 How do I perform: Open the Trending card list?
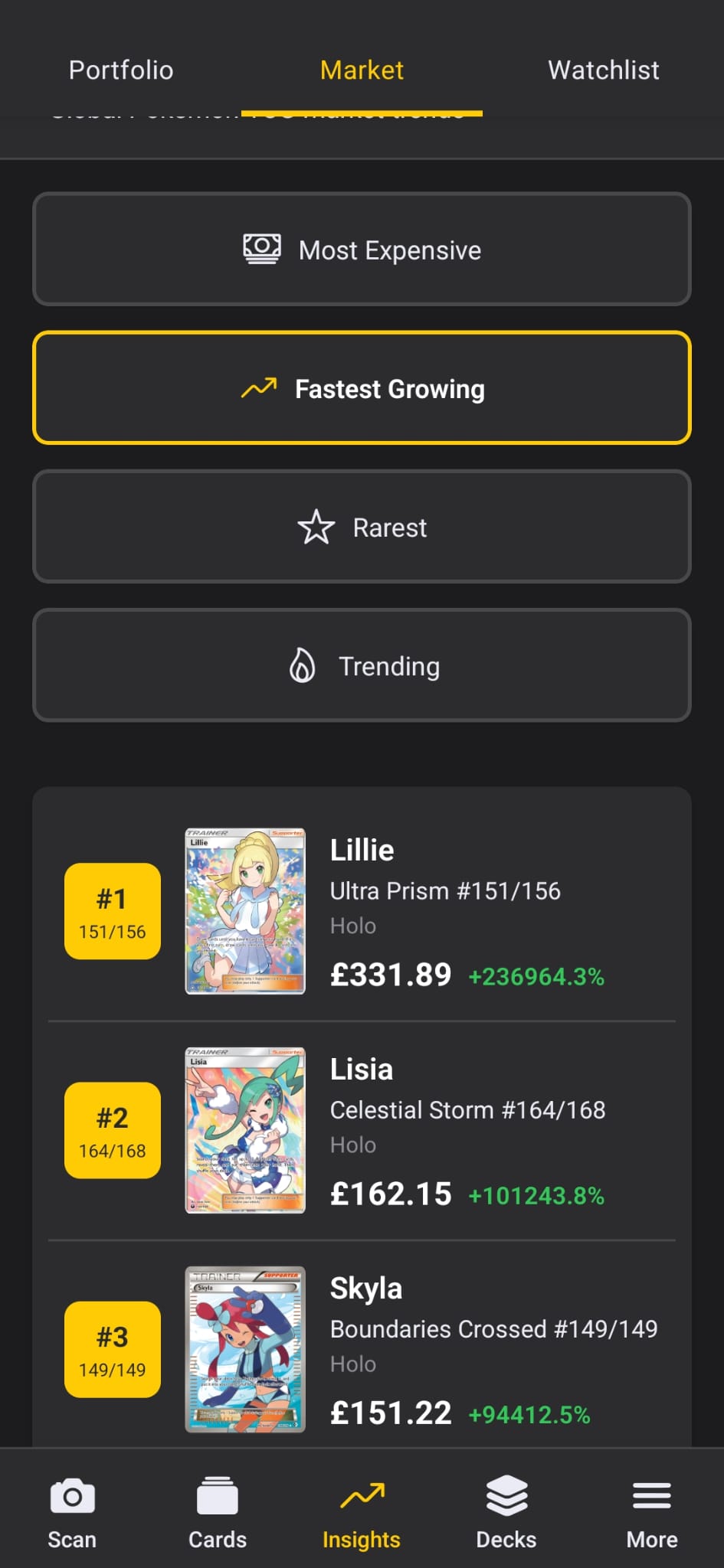362,665
